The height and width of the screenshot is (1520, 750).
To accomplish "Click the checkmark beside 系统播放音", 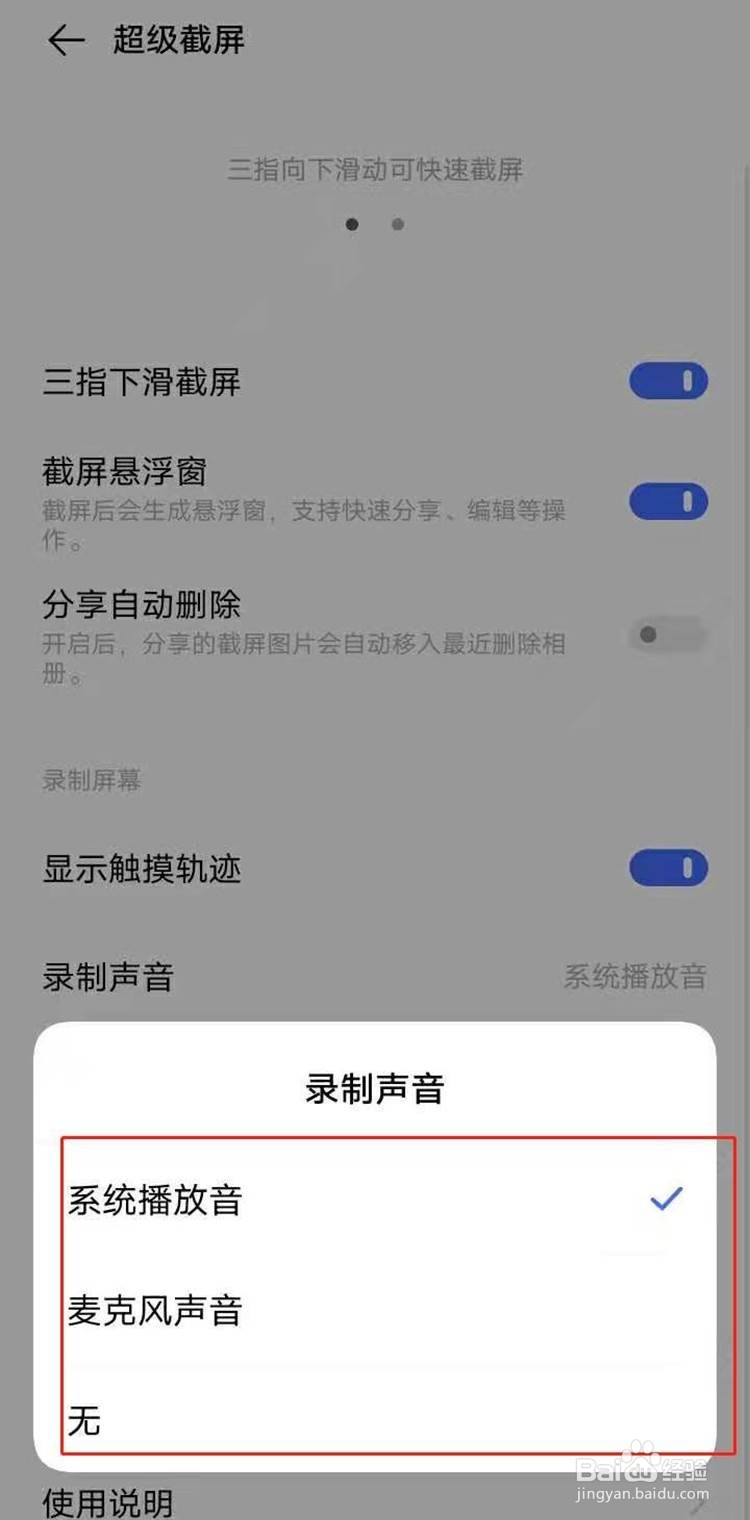I will (x=665, y=1199).
